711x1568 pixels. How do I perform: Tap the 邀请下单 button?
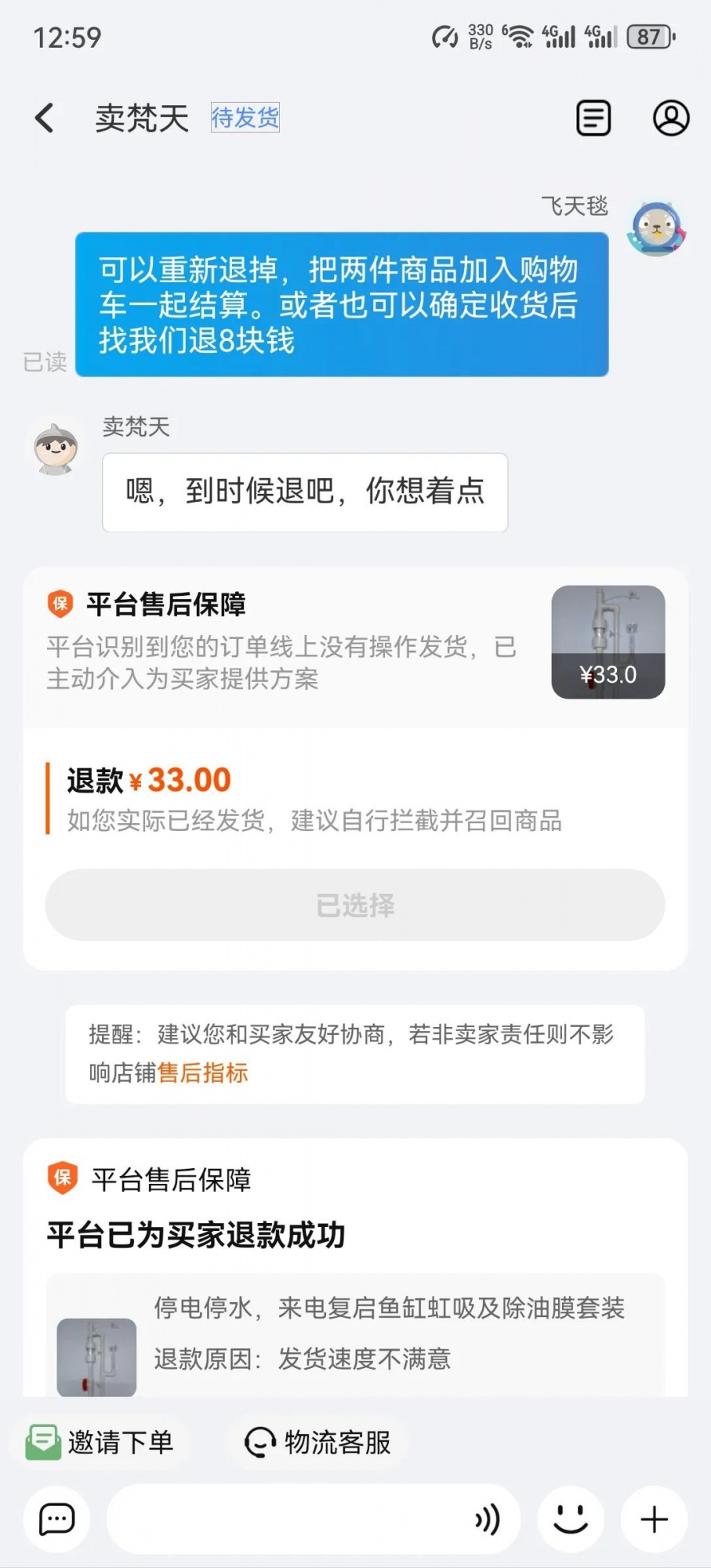(x=100, y=1443)
